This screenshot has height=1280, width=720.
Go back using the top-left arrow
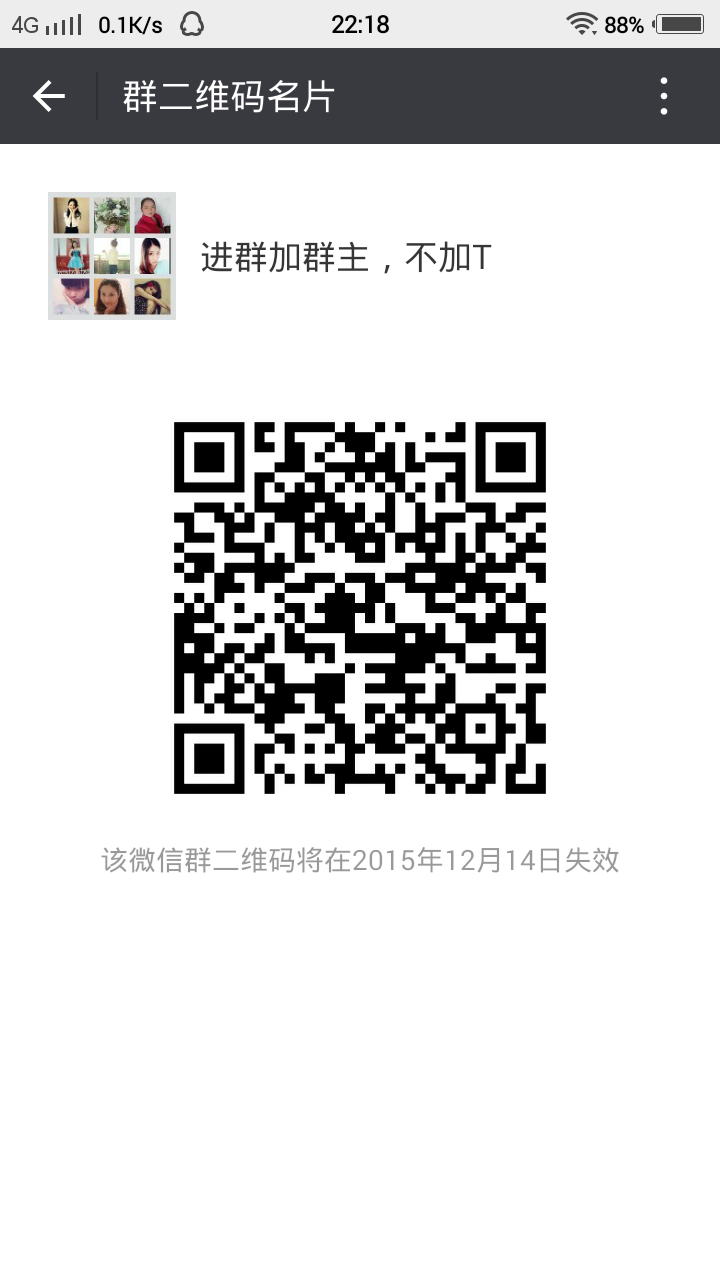click(x=48, y=96)
